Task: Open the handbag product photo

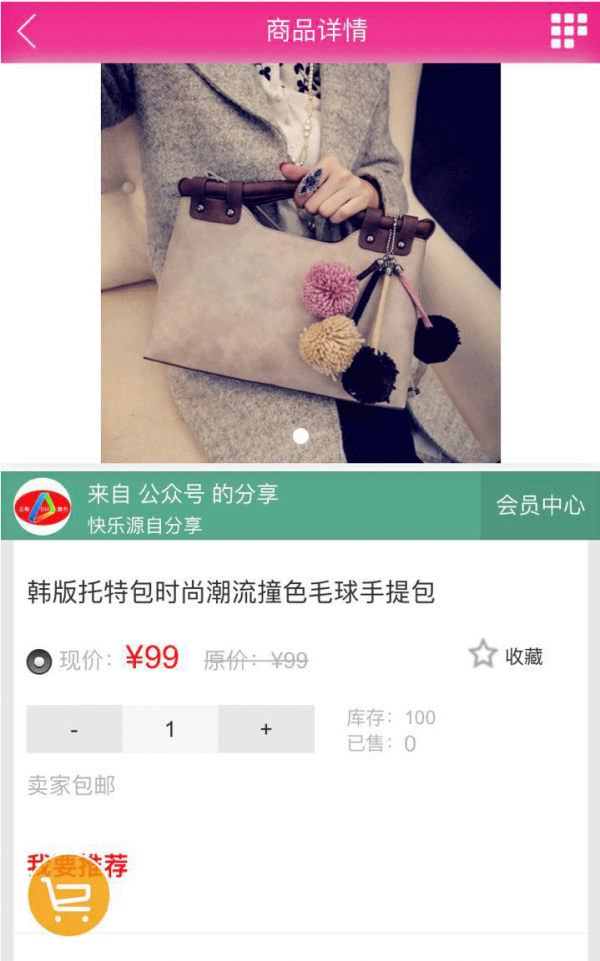Action: click(x=300, y=262)
